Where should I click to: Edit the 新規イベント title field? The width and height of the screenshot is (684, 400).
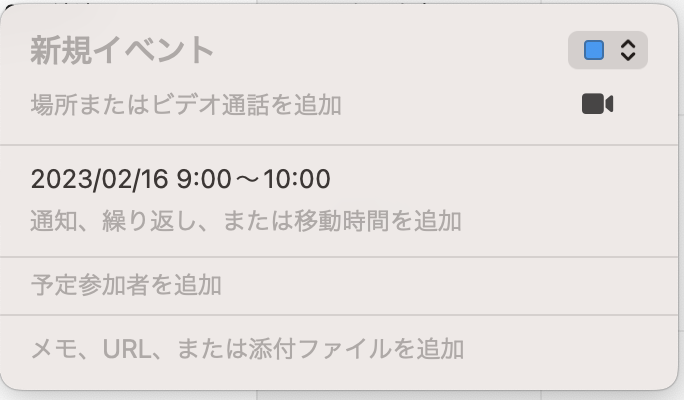(123, 50)
